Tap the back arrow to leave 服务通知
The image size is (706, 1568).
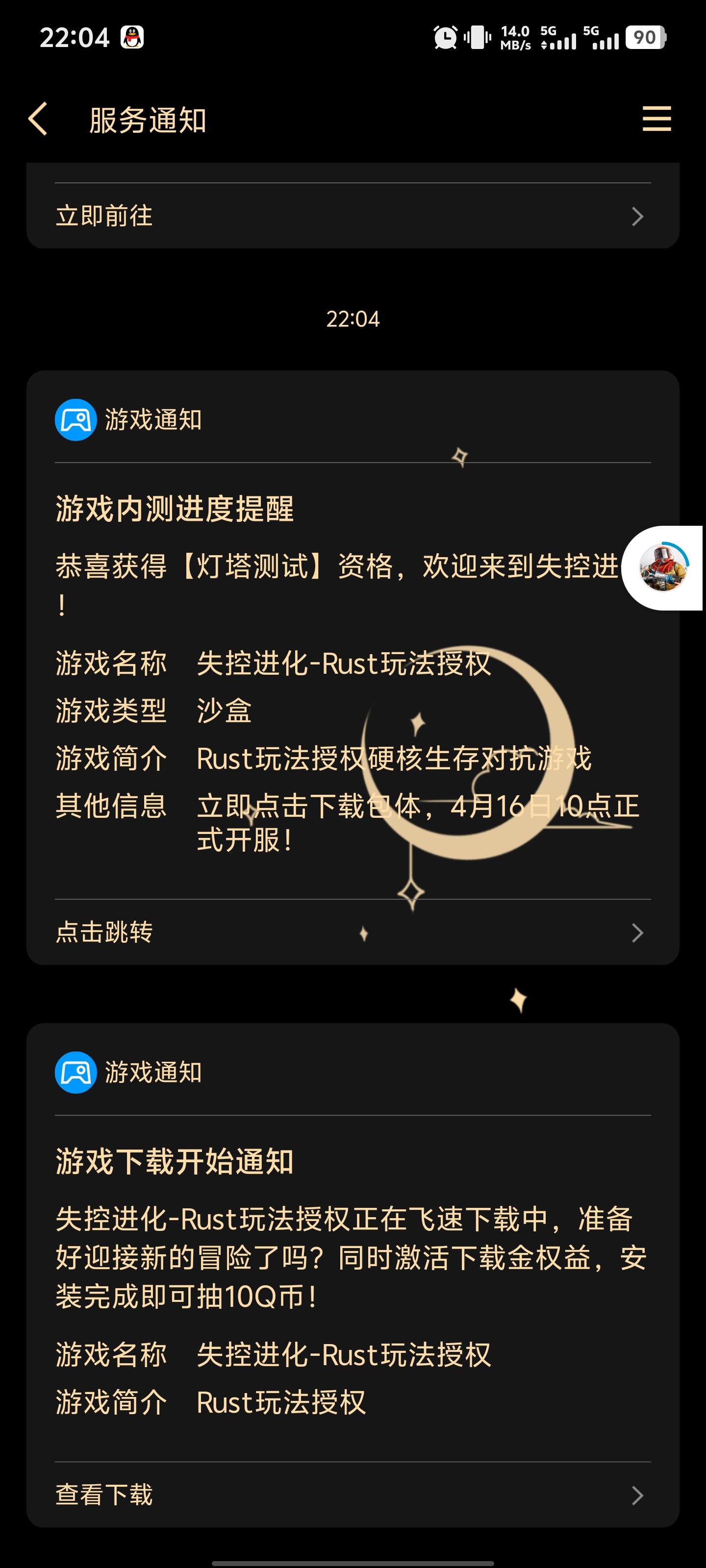pos(37,120)
